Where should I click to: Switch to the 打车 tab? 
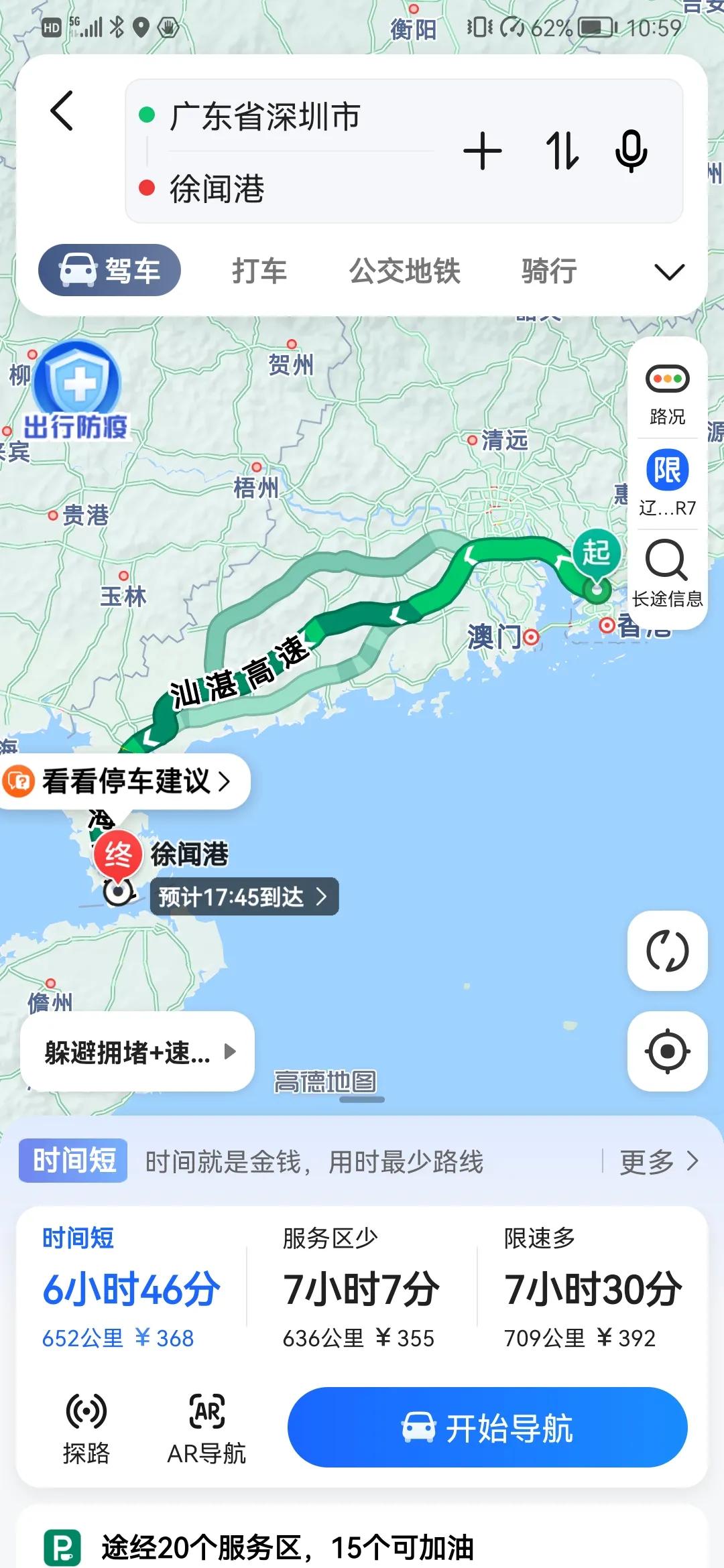click(259, 271)
